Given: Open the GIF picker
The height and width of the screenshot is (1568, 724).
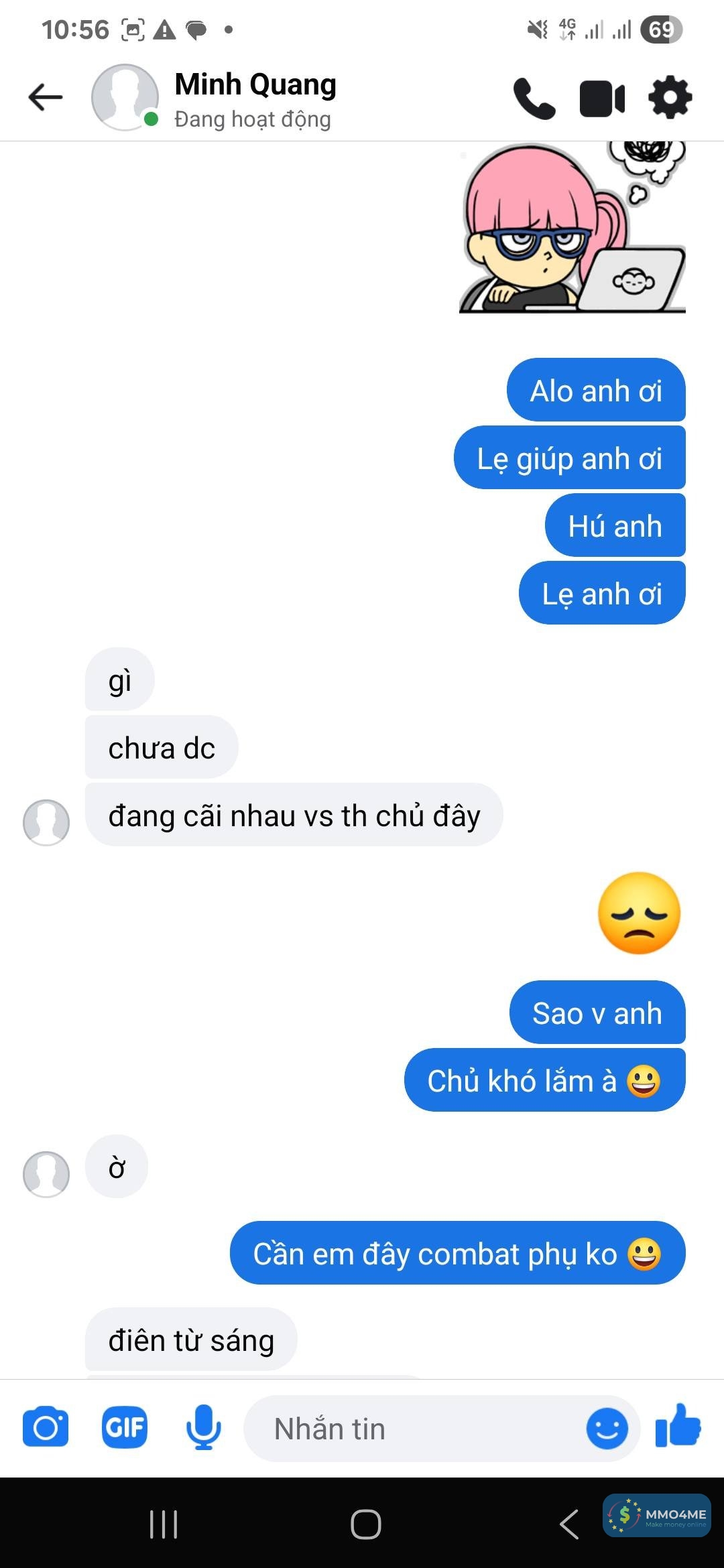Looking at the screenshot, I should pyautogui.click(x=125, y=1428).
